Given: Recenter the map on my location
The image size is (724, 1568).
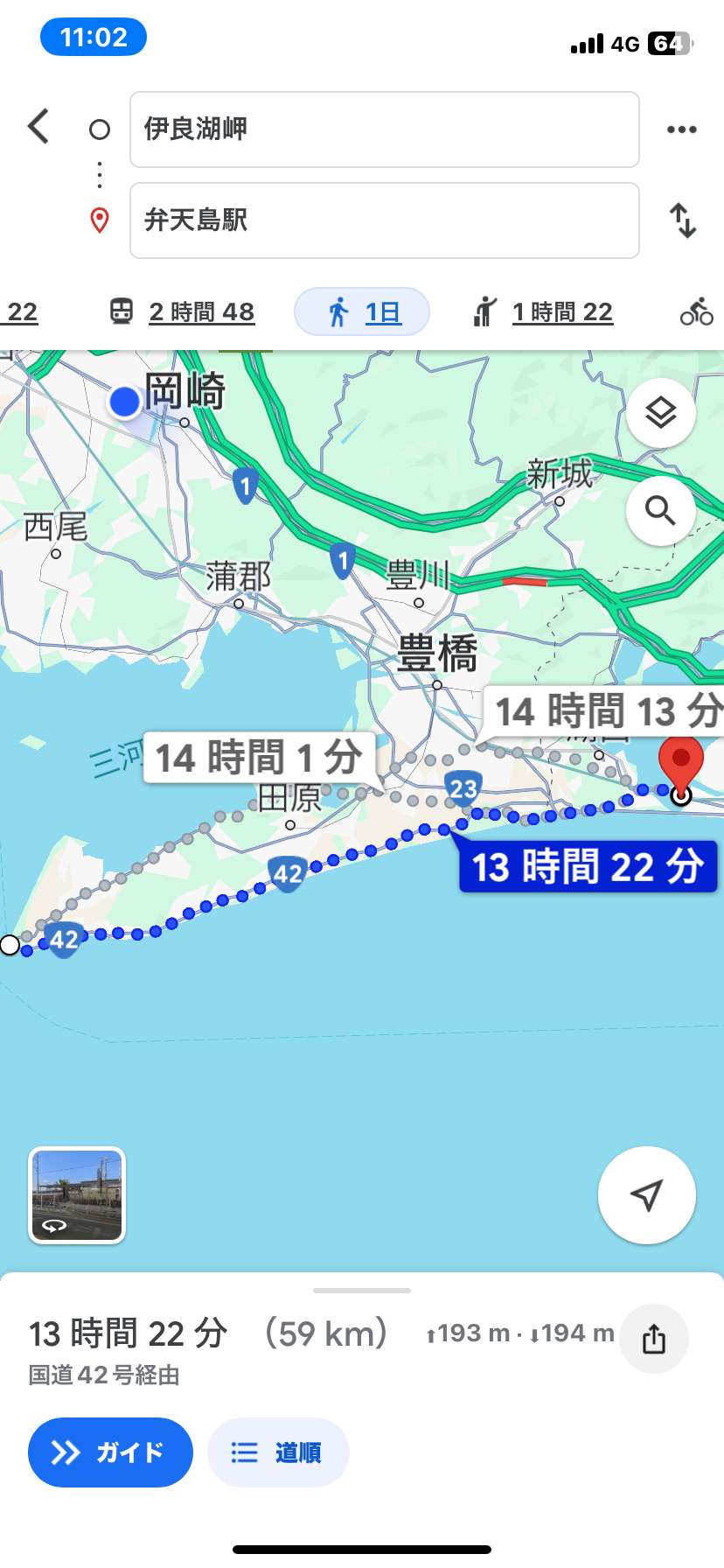Looking at the screenshot, I should [647, 1195].
